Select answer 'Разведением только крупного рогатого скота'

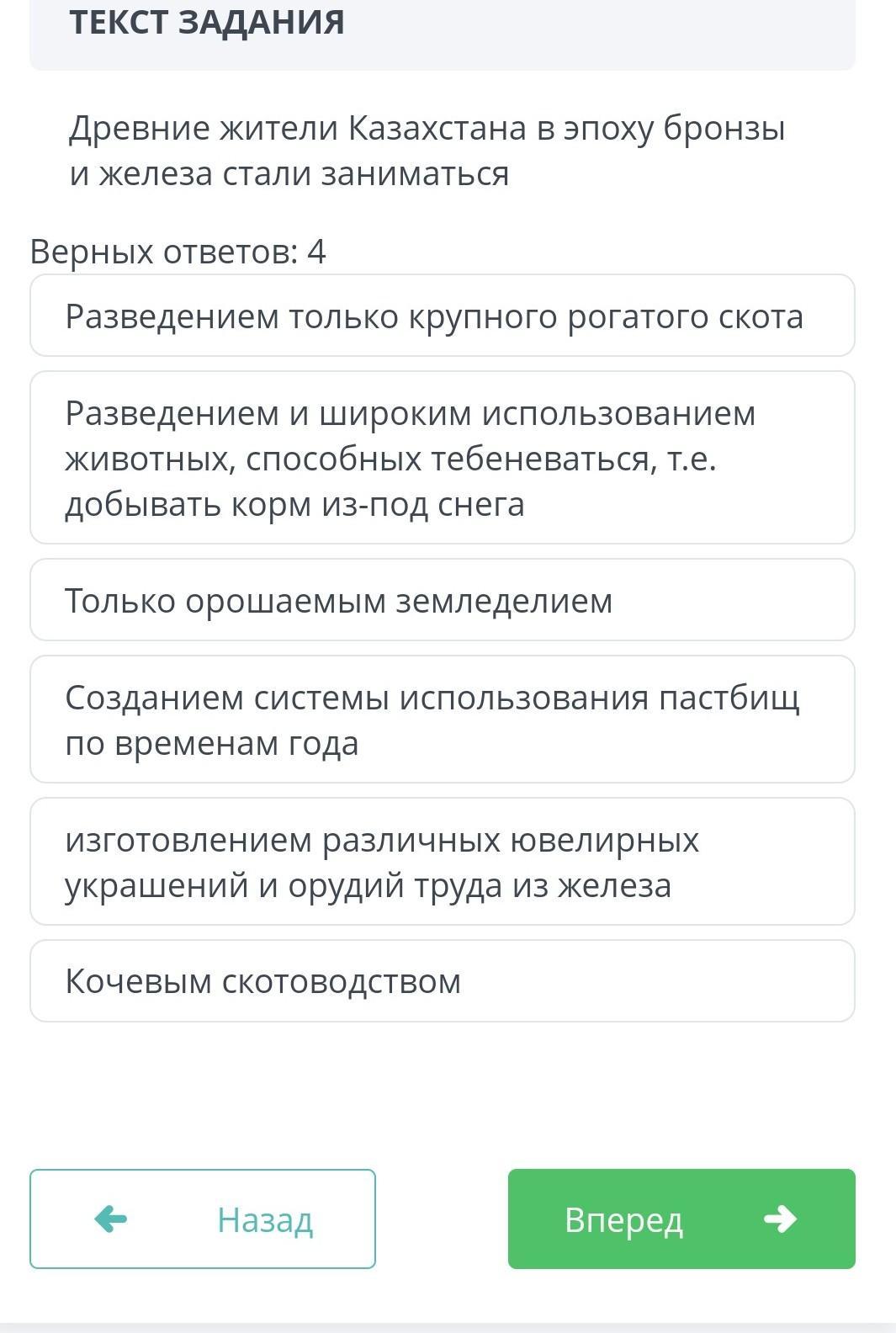443,316
